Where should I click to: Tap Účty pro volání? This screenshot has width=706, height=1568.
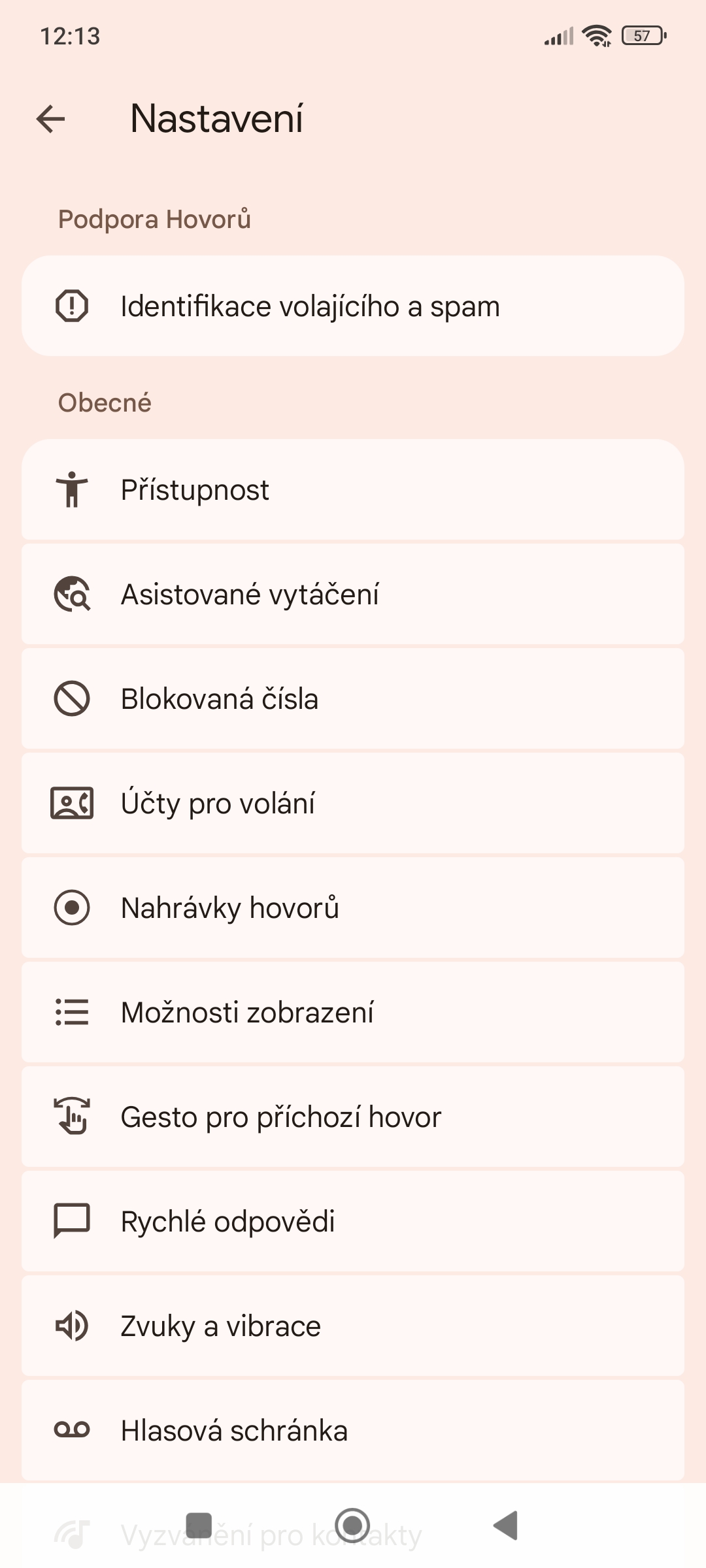[x=353, y=804]
